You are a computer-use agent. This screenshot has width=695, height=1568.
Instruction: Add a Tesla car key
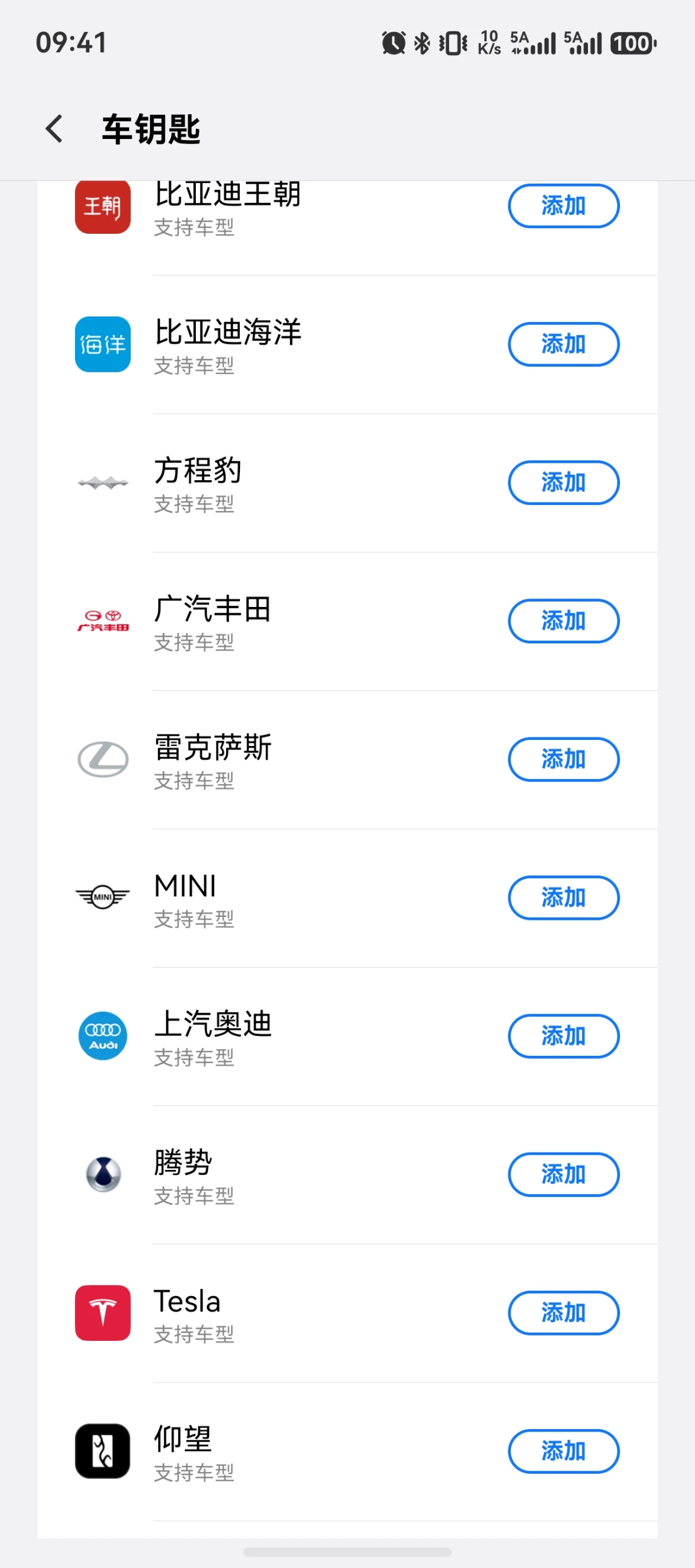563,1313
